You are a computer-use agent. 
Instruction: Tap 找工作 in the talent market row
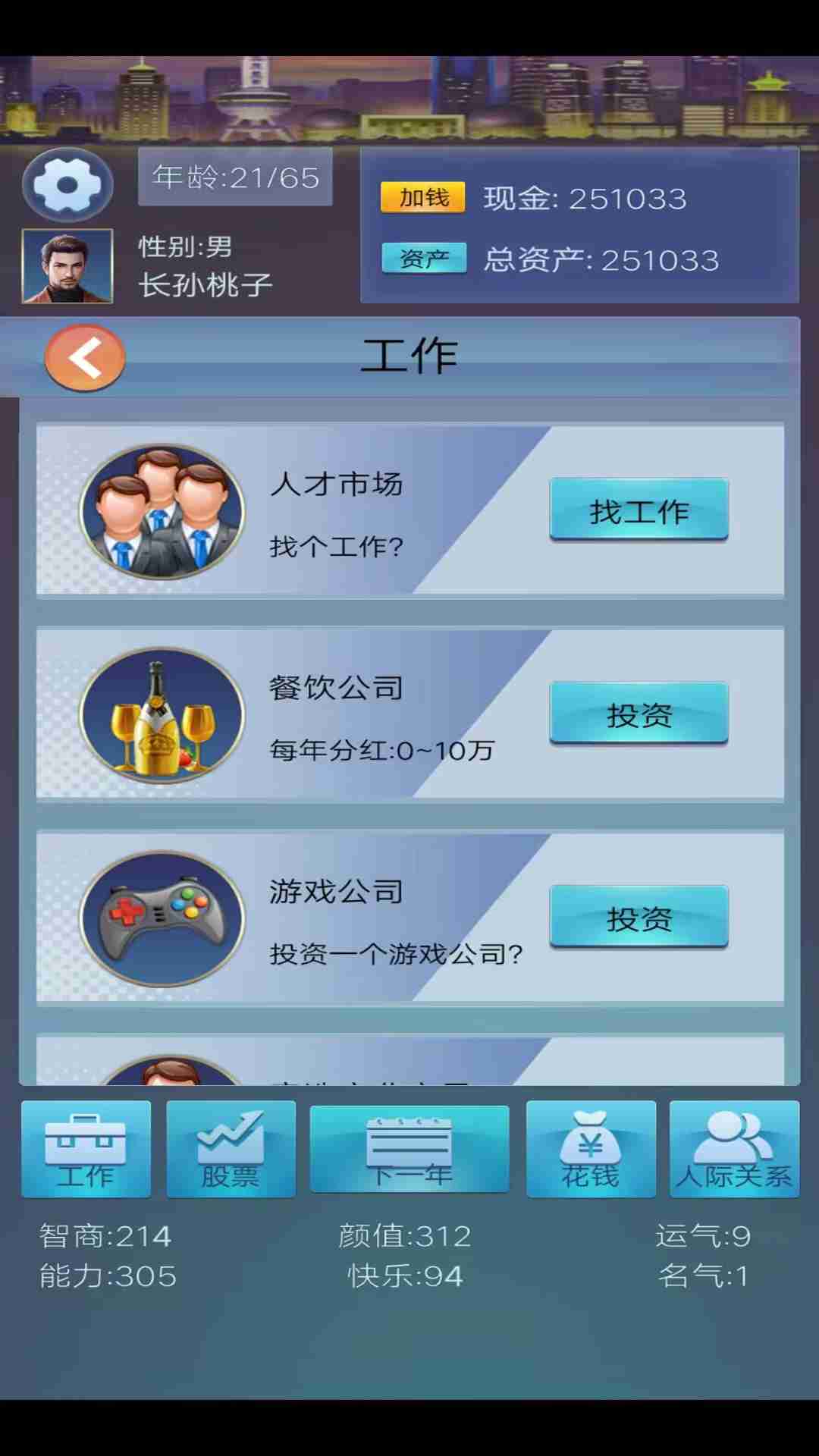pyautogui.click(x=639, y=510)
